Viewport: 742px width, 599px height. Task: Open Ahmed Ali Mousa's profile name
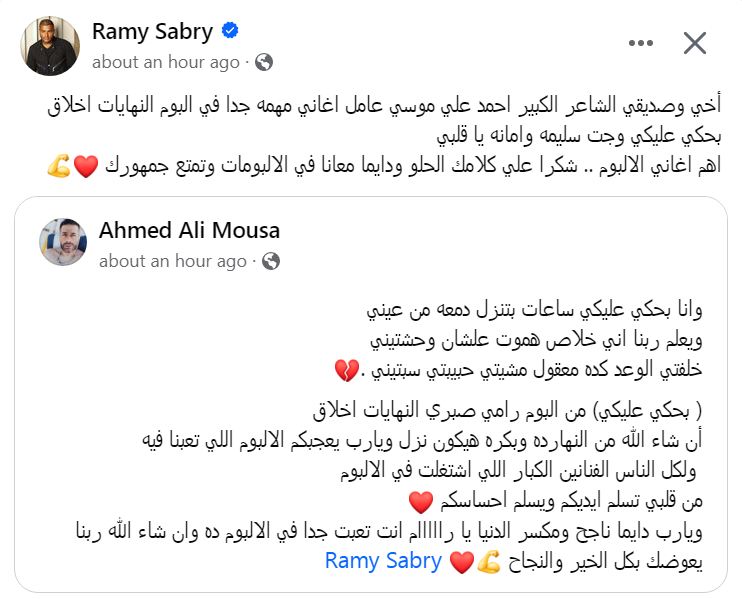pos(189,230)
